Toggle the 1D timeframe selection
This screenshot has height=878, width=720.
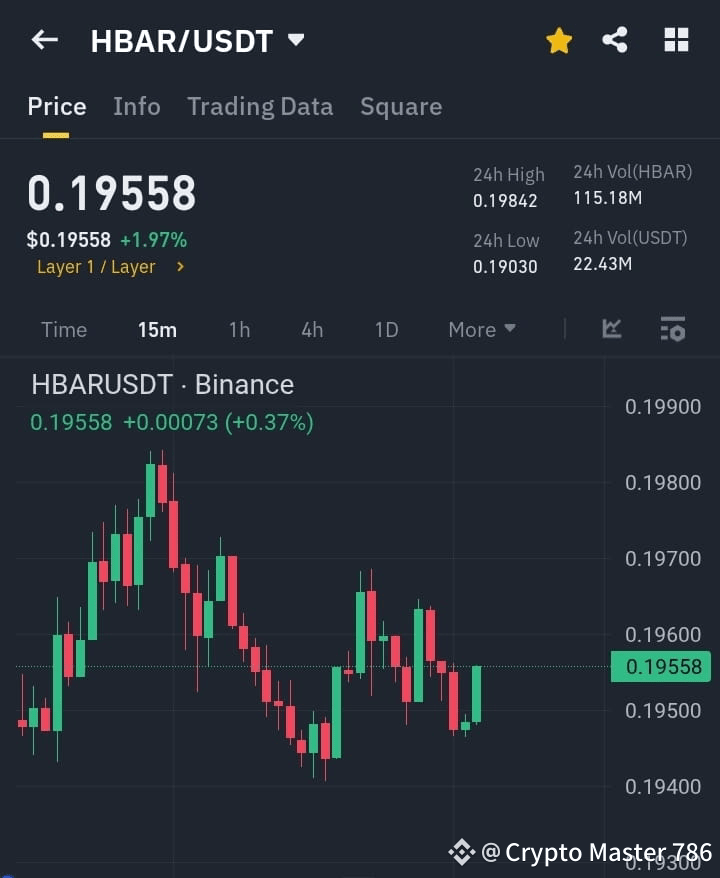tap(386, 329)
